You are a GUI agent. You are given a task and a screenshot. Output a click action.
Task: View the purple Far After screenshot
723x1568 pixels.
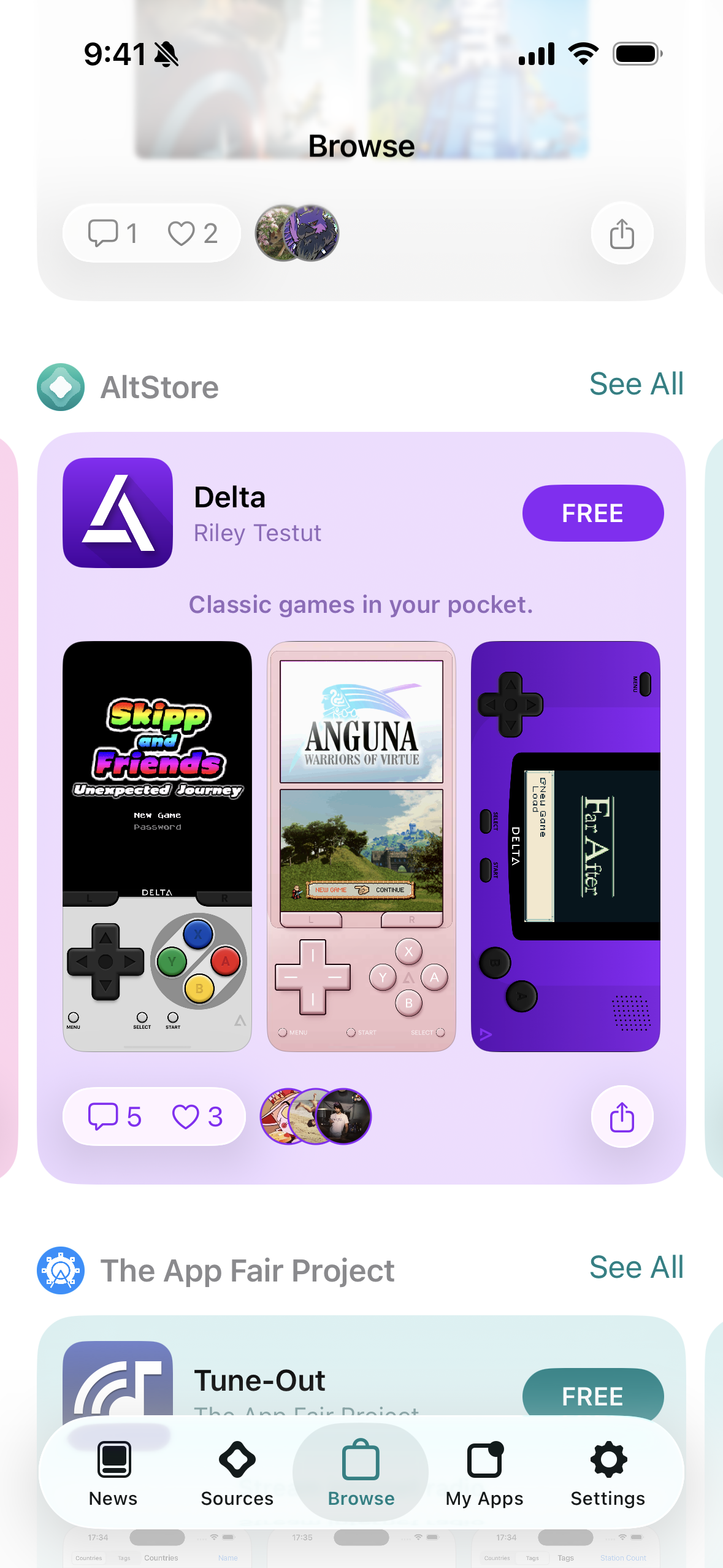[x=565, y=847]
